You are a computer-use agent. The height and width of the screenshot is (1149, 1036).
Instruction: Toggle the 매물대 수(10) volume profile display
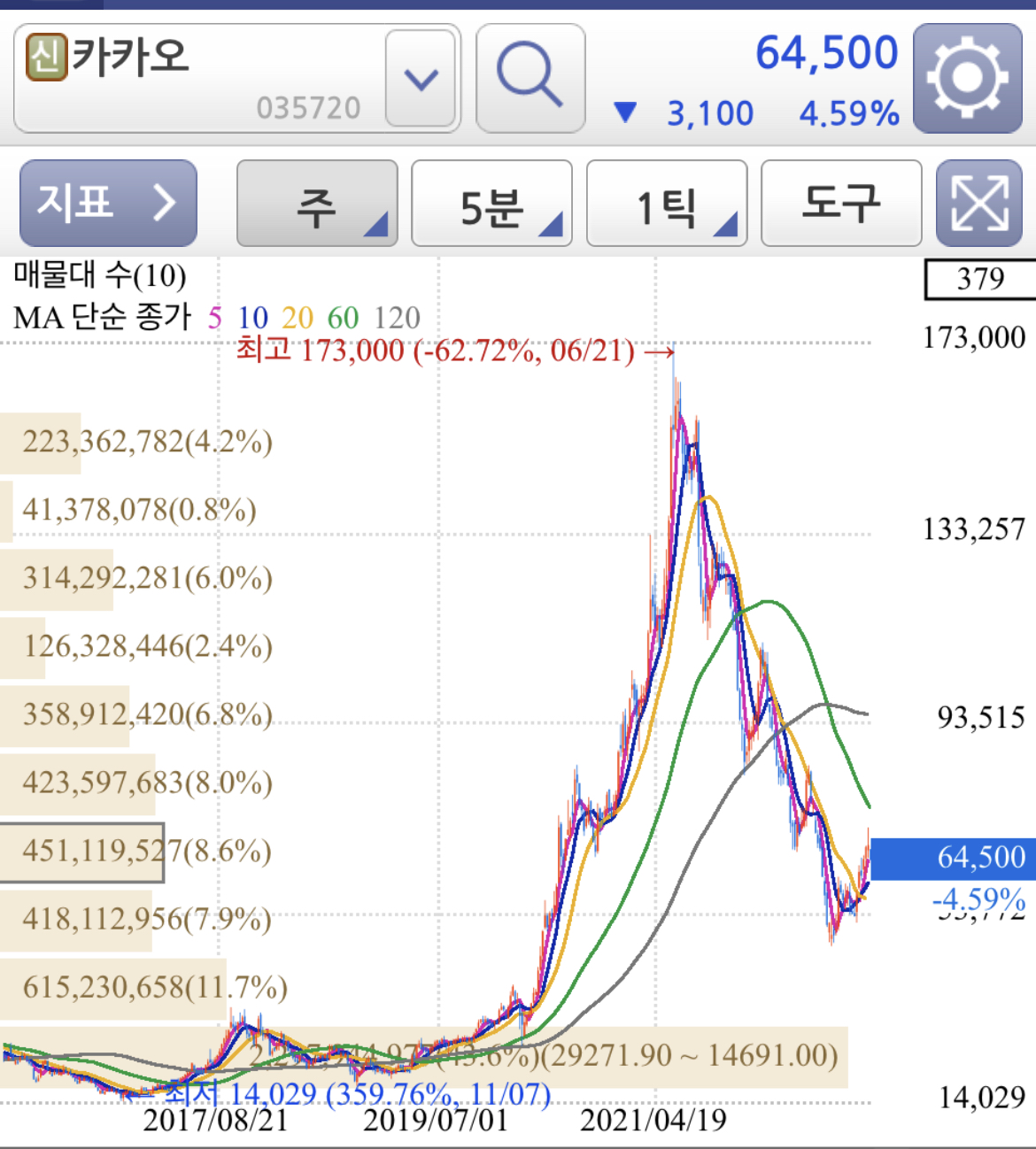99,276
